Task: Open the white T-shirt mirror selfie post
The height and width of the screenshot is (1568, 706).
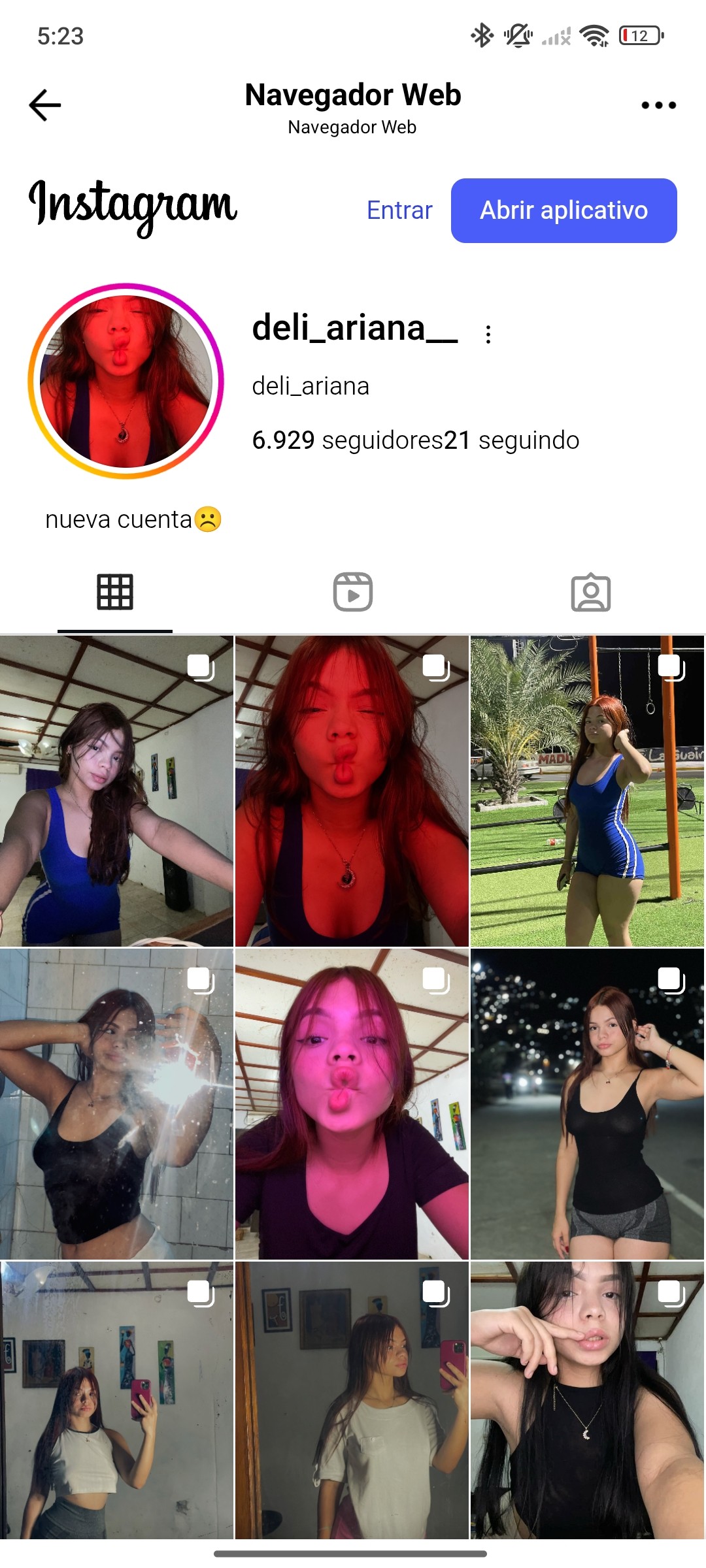Action: pos(352,1401)
